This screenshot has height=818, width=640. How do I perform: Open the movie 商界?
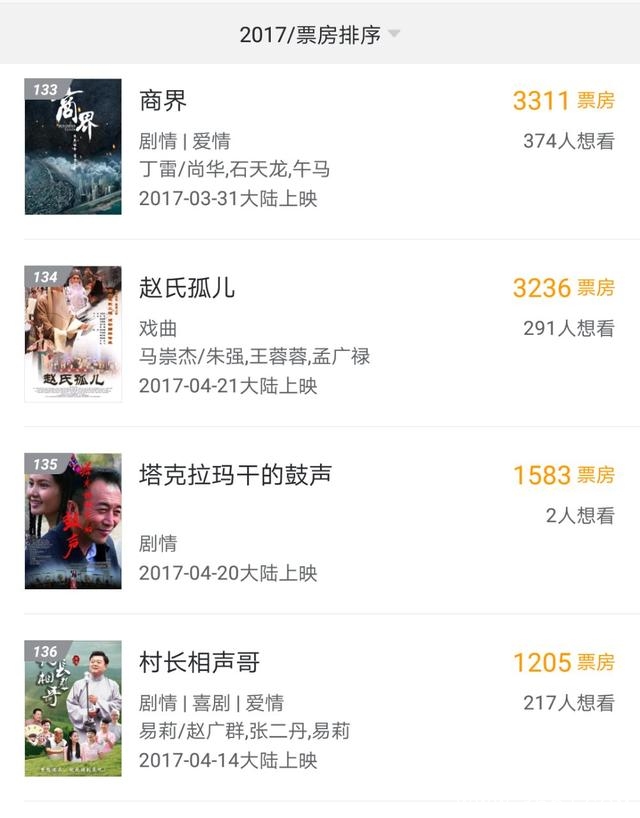[x=163, y=101]
